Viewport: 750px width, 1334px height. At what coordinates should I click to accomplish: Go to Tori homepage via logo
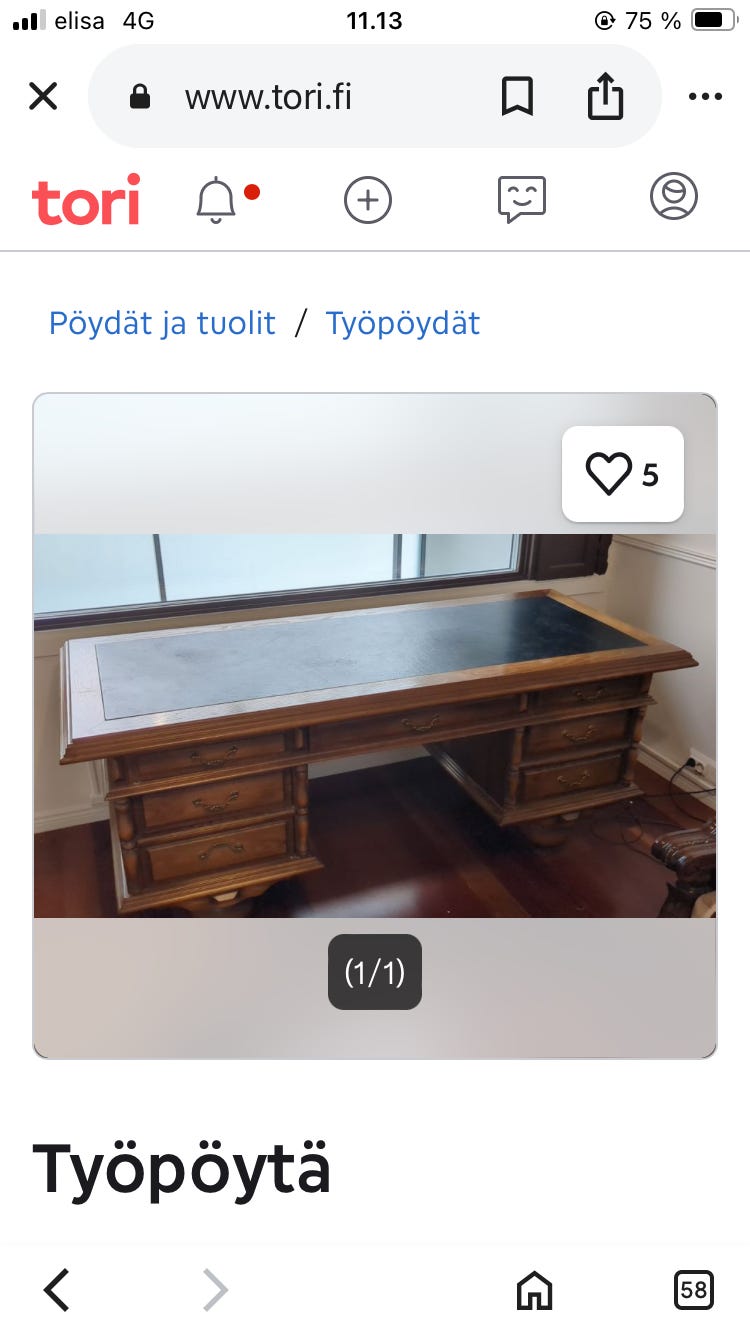coord(85,199)
